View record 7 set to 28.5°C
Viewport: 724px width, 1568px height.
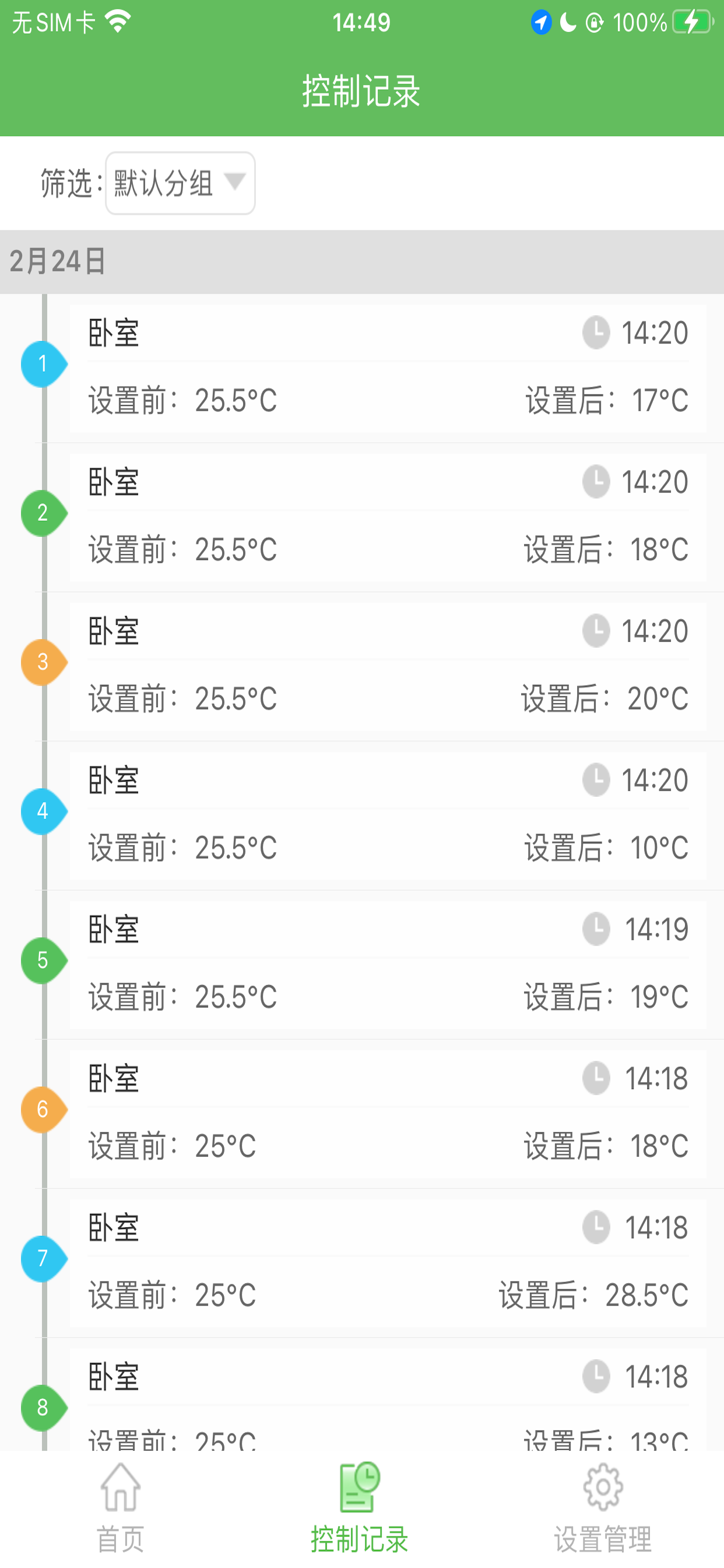[388, 1263]
